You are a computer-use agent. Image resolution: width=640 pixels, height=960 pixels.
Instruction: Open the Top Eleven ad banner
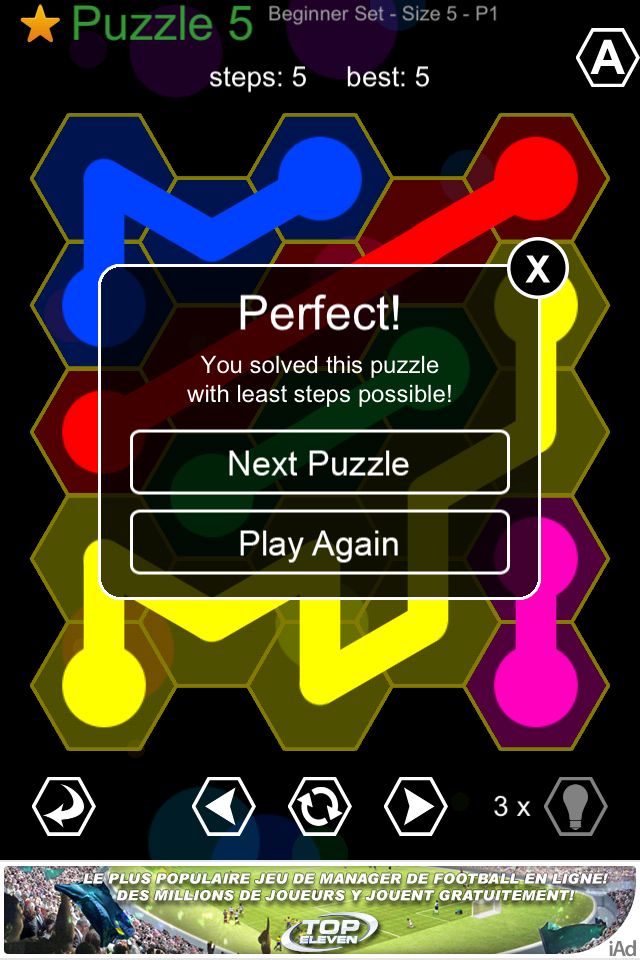click(x=320, y=910)
